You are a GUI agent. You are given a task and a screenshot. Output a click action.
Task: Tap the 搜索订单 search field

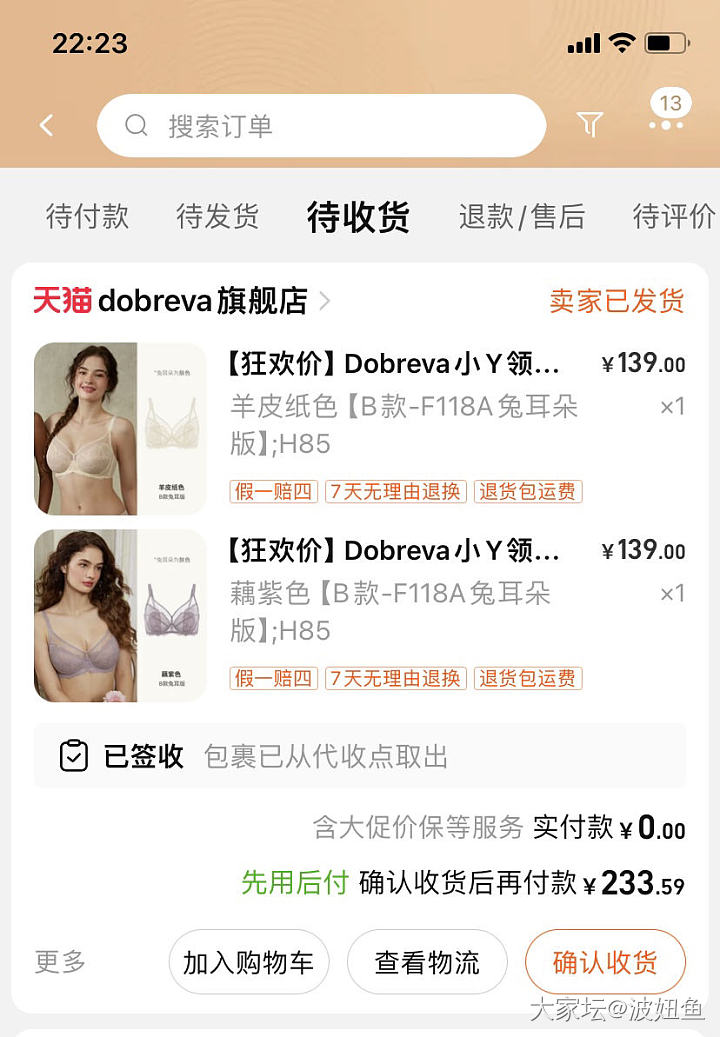coord(320,126)
